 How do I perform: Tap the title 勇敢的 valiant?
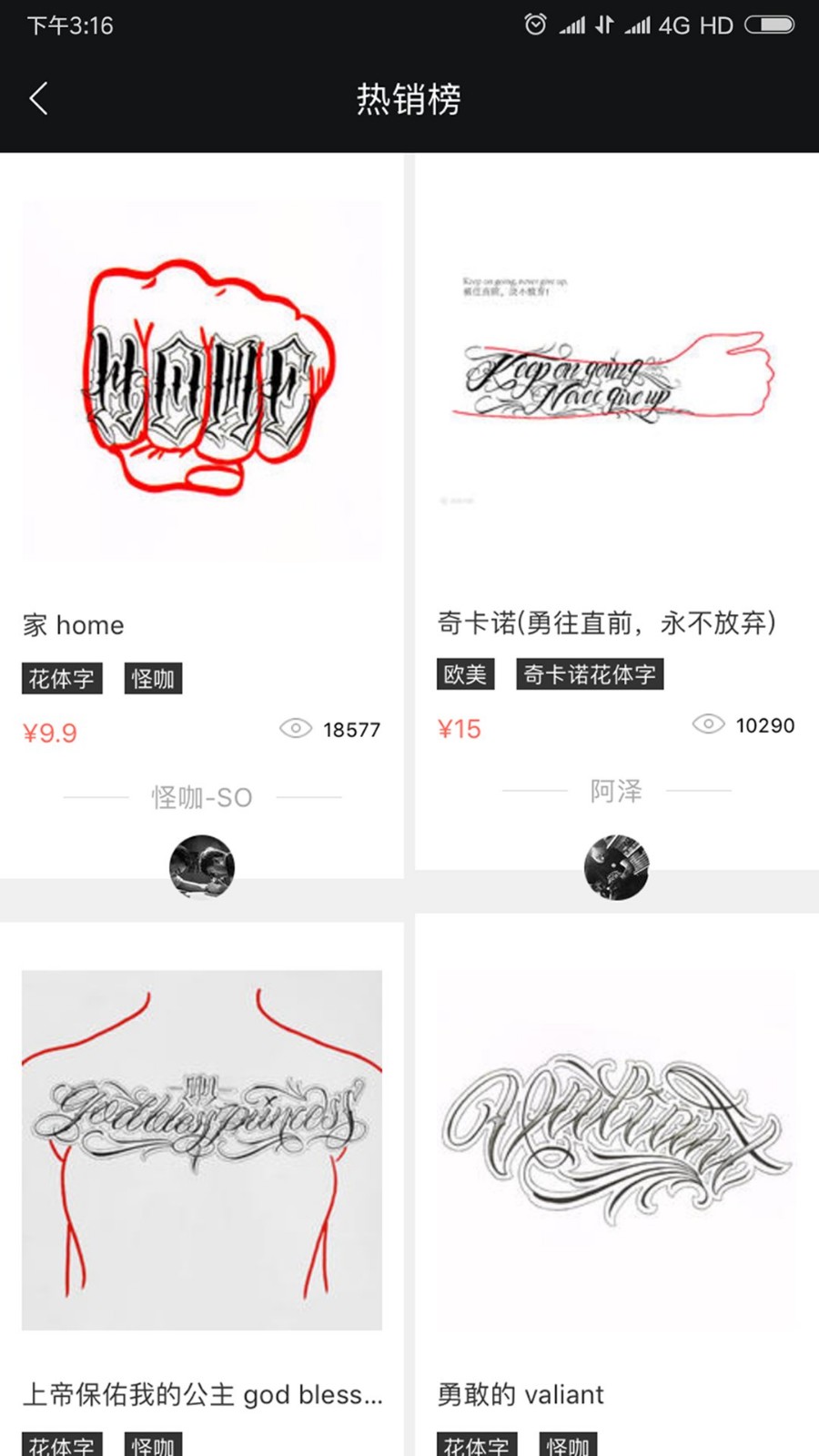(x=521, y=1394)
